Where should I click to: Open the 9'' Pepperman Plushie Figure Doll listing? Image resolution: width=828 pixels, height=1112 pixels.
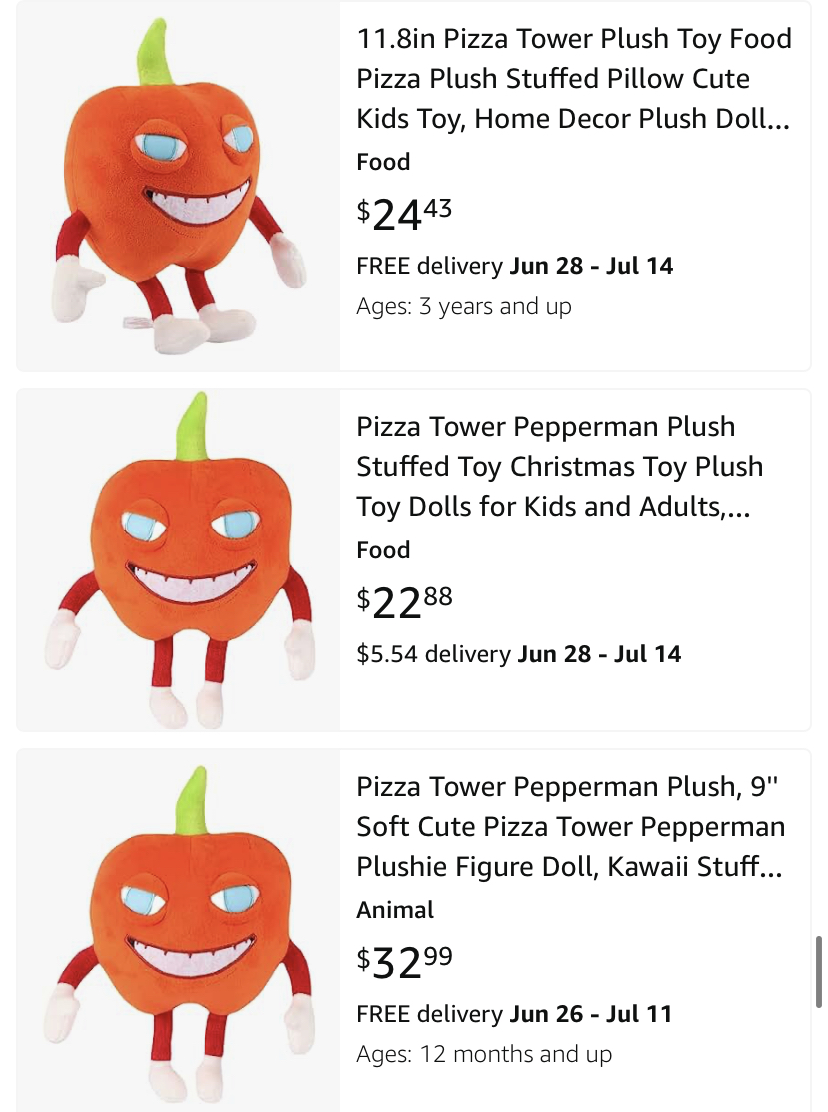[x=571, y=826]
